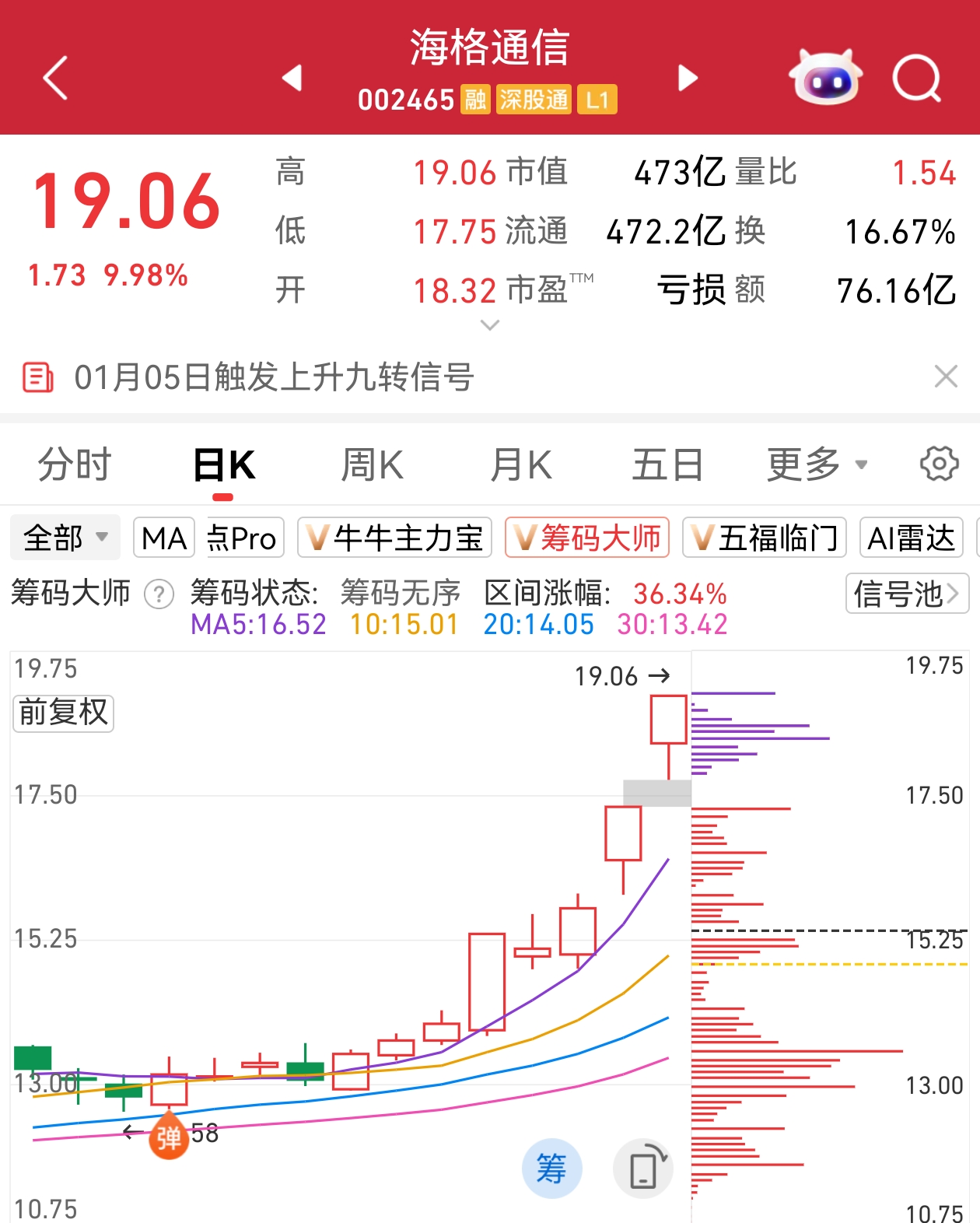Select the 五福临门 indicator

click(765, 538)
